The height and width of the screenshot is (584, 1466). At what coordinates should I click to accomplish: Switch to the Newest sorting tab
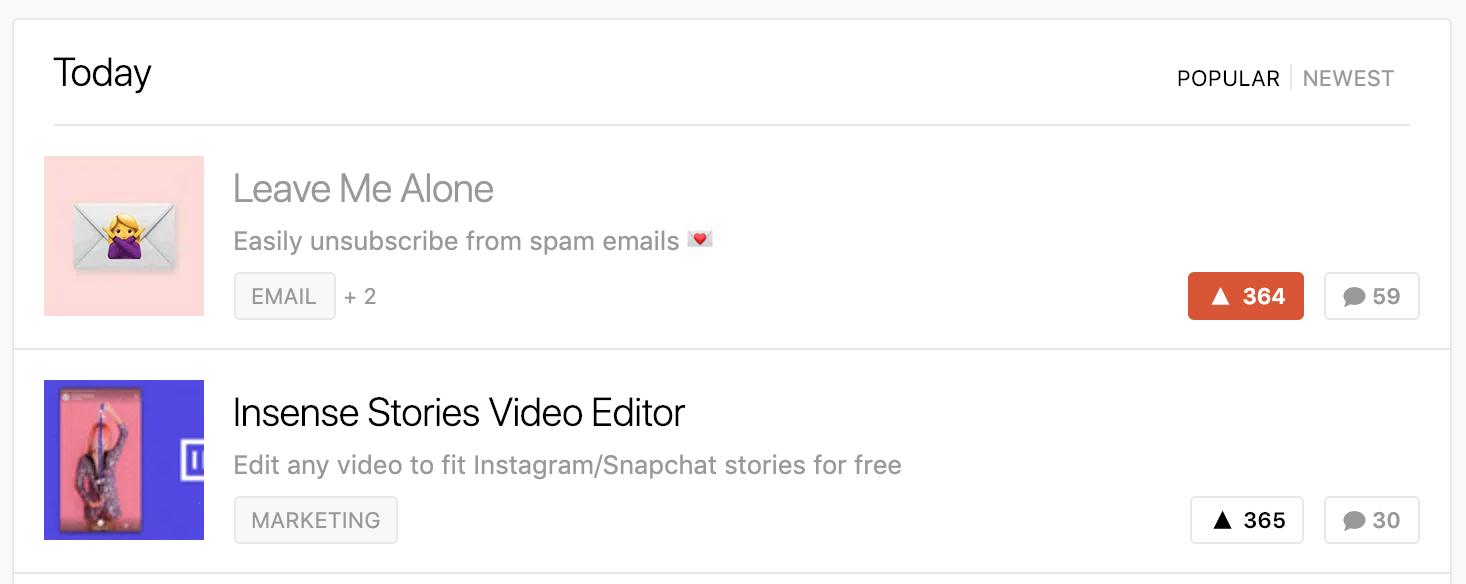1348,78
